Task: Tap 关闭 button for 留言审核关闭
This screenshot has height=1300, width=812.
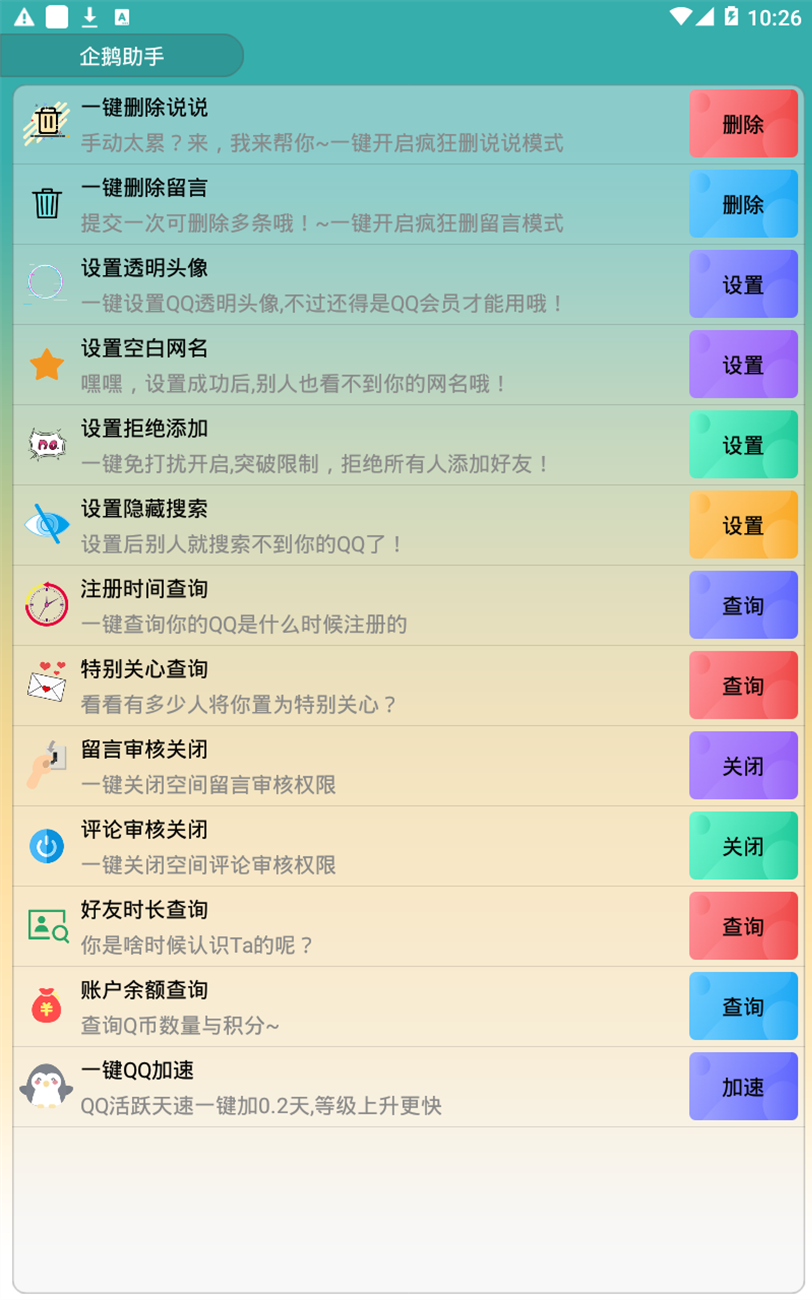Action: (x=743, y=766)
